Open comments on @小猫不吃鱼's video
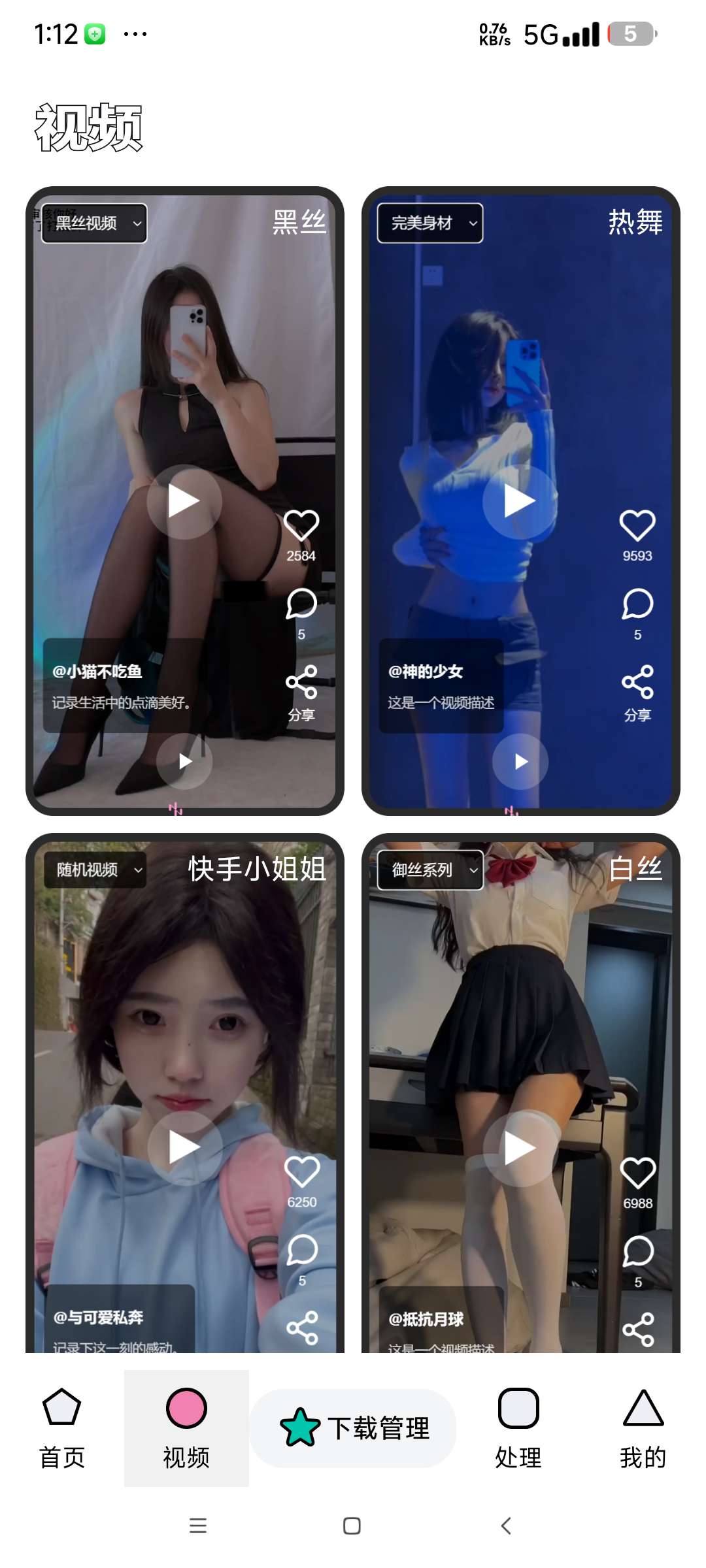This screenshot has height=1568, width=706. [x=301, y=604]
